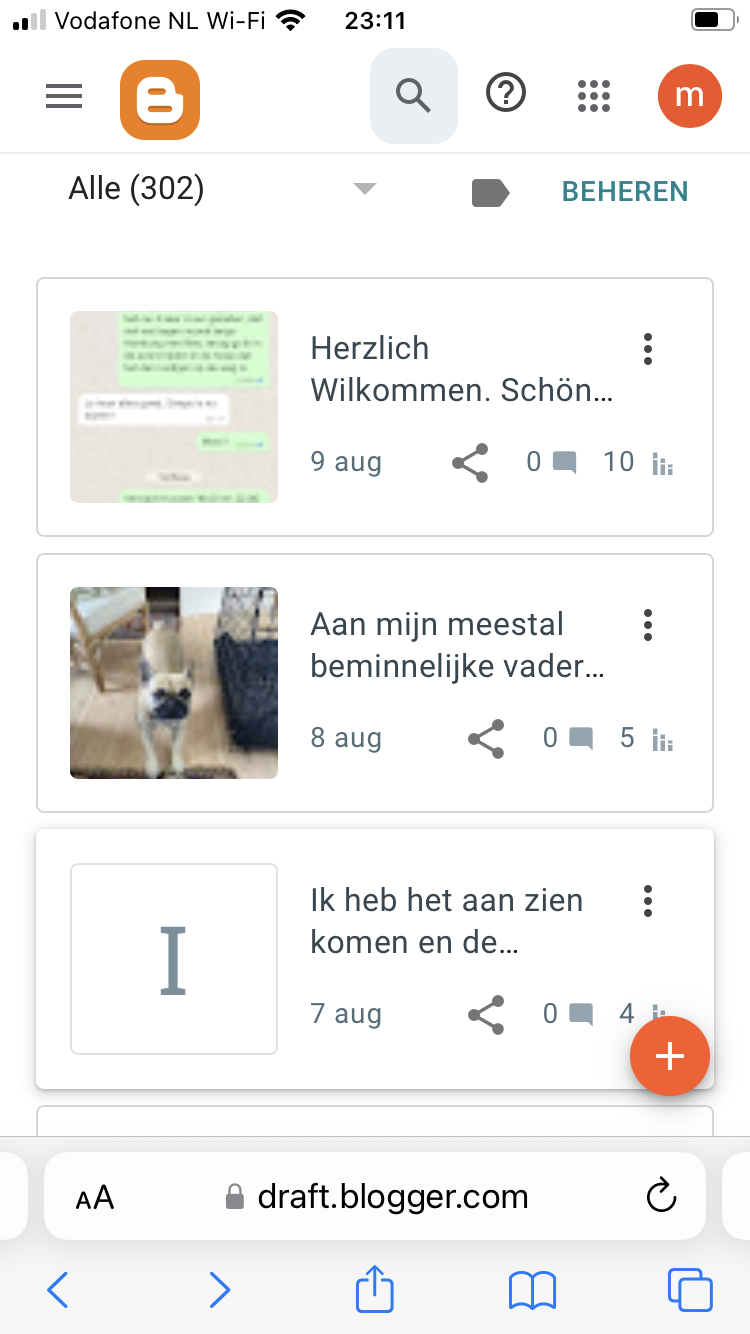Open the hamburger navigation menu
Screen dimensions: 750x1334
click(64, 96)
